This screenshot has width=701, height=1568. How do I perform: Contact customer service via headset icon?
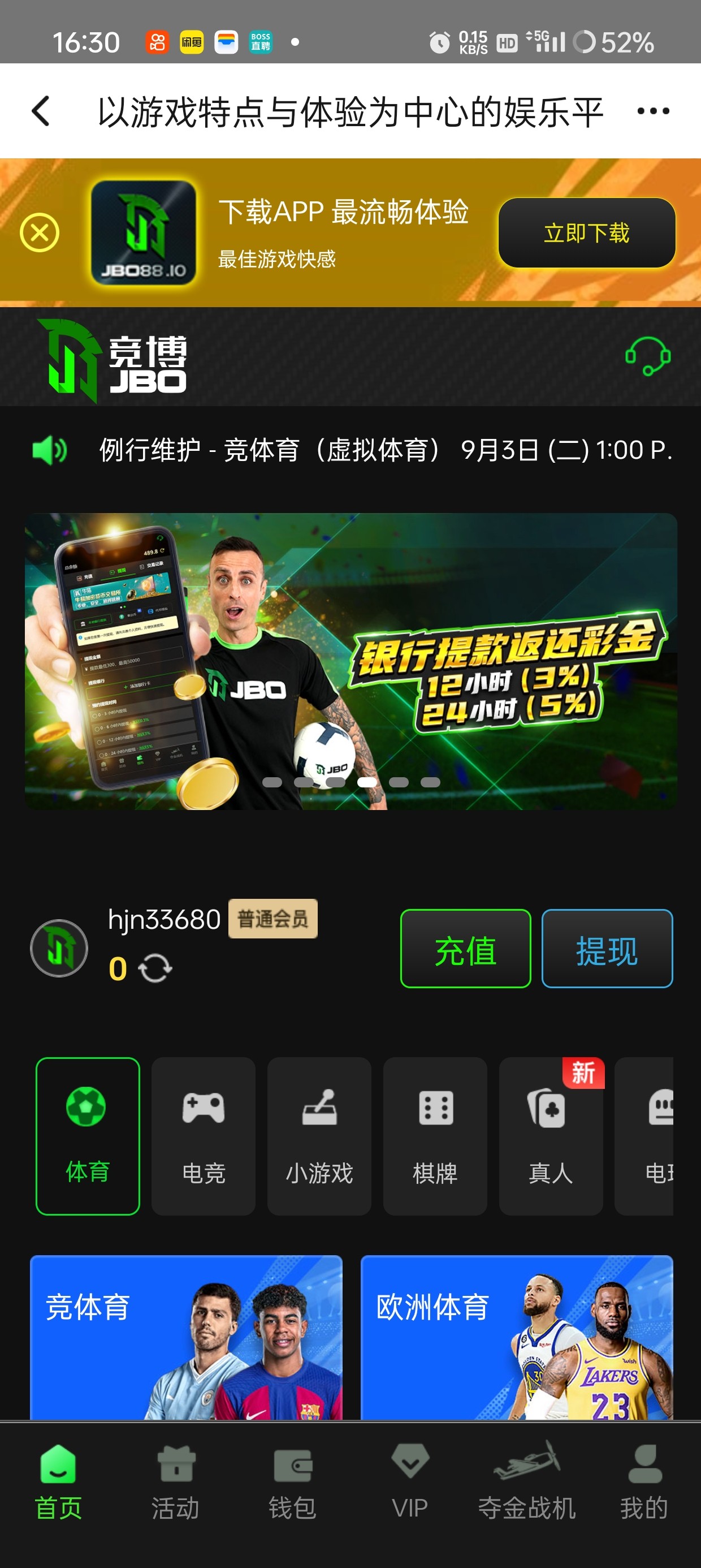point(647,356)
